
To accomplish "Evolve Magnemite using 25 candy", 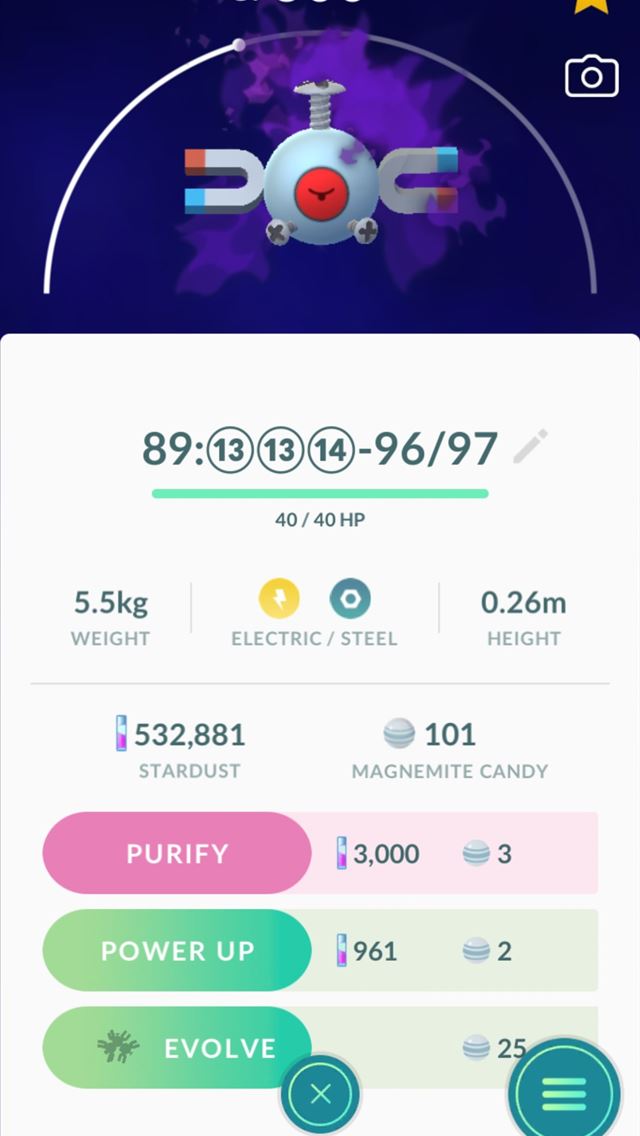I will 177,1047.
